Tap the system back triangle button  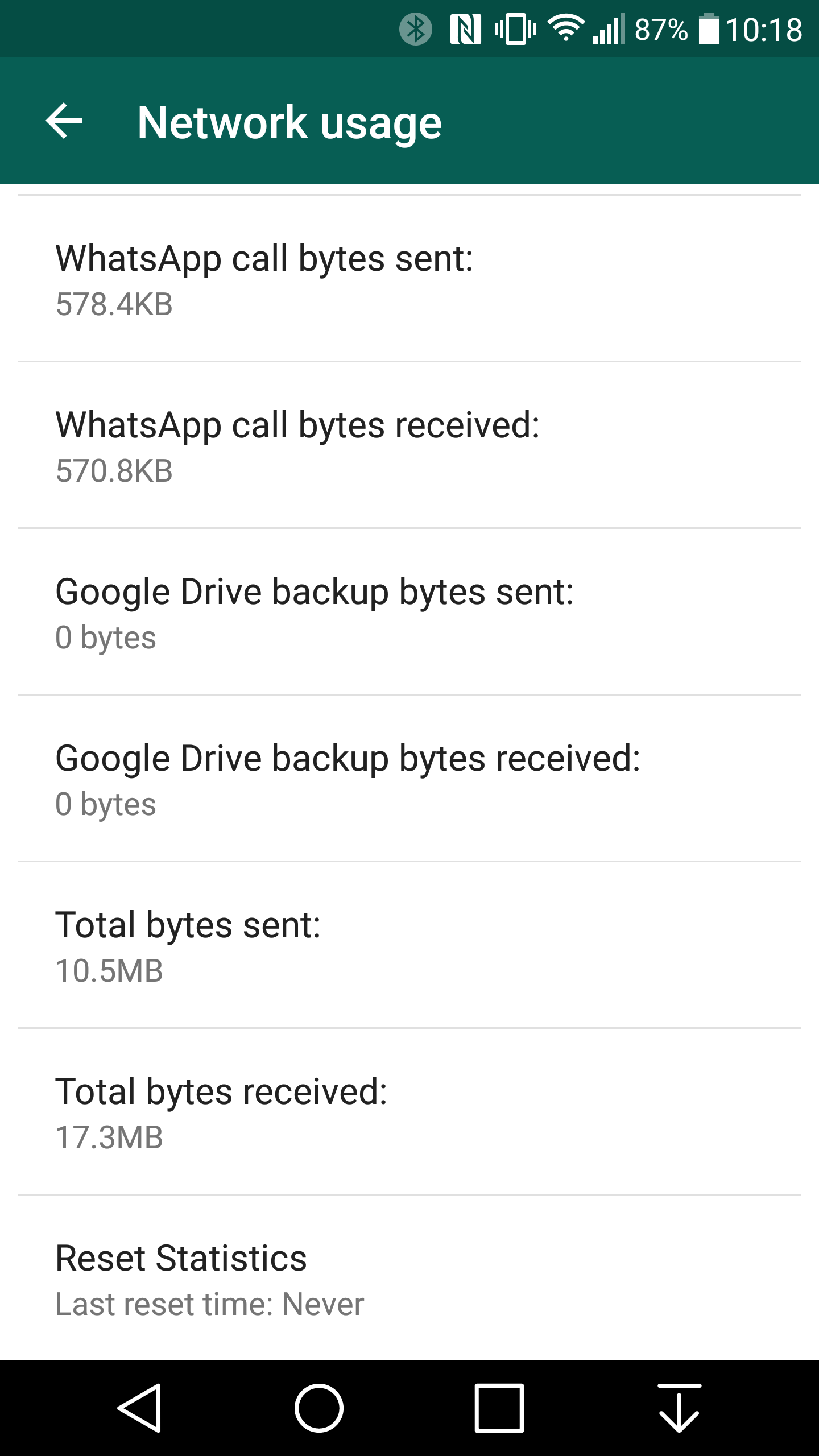click(140, 1408)
